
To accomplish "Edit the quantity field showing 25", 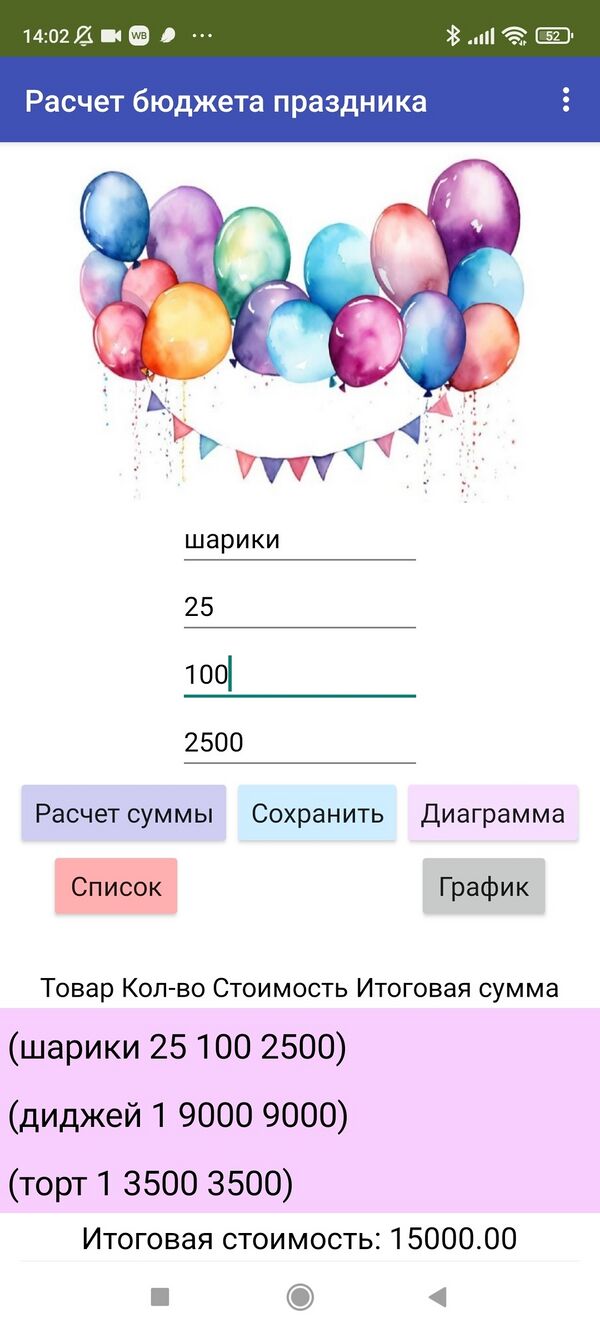I will [299, 607].
